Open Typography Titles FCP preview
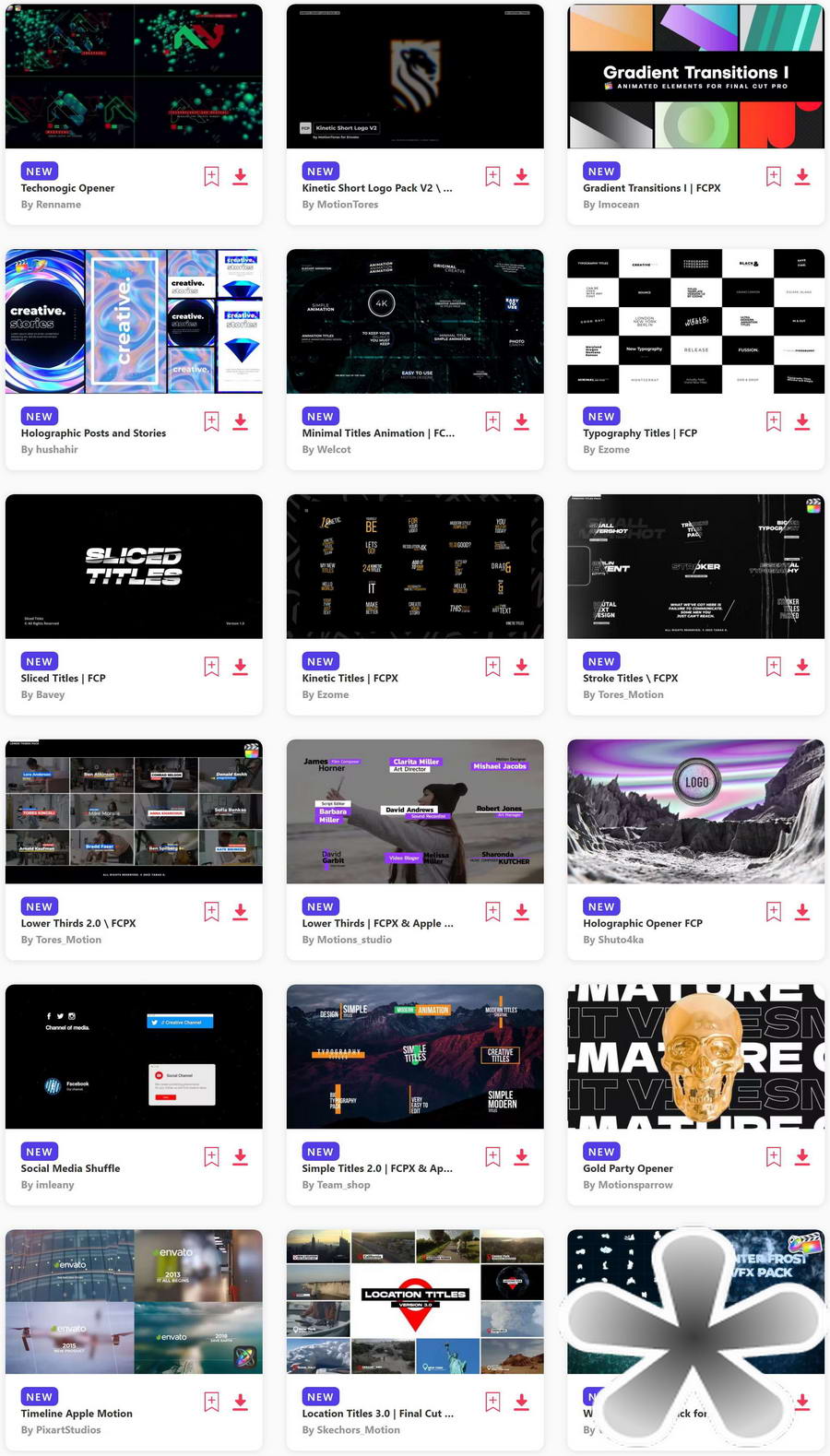The width and height of the screenshot is (830, 1456). tap(695, 321)
